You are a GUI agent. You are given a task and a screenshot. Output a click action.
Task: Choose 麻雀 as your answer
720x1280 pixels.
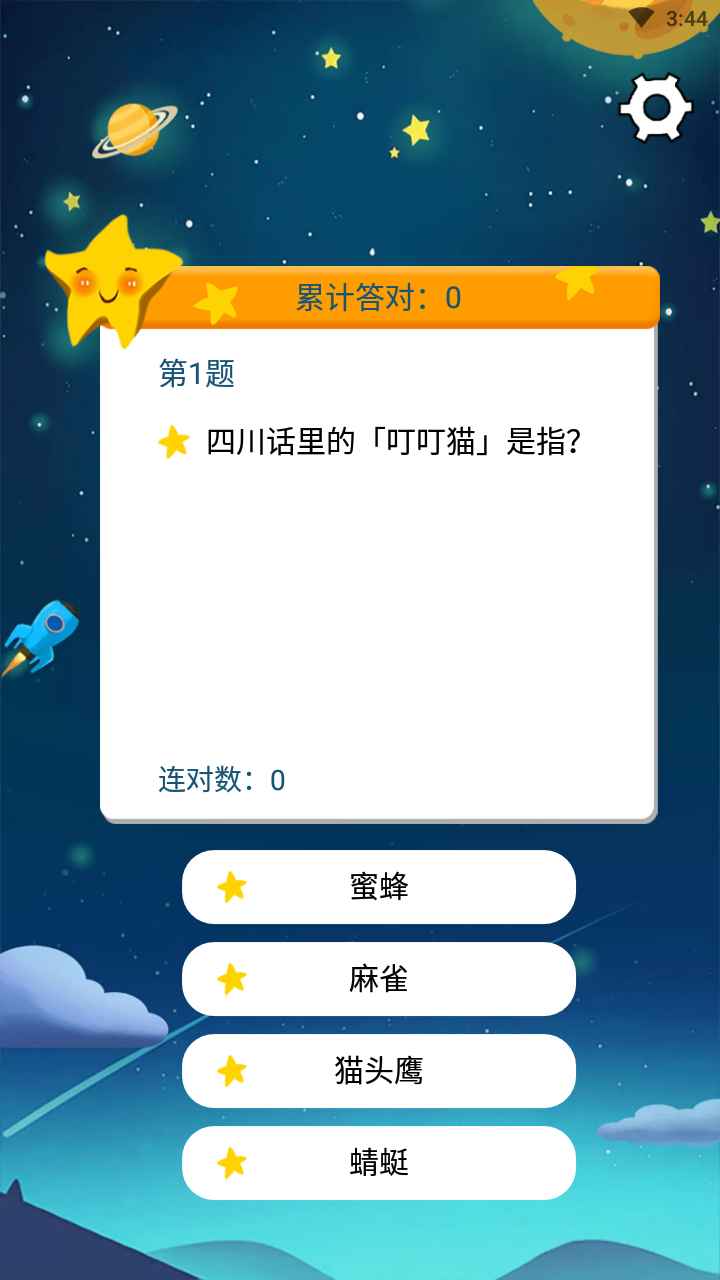[x=378, y=979]
